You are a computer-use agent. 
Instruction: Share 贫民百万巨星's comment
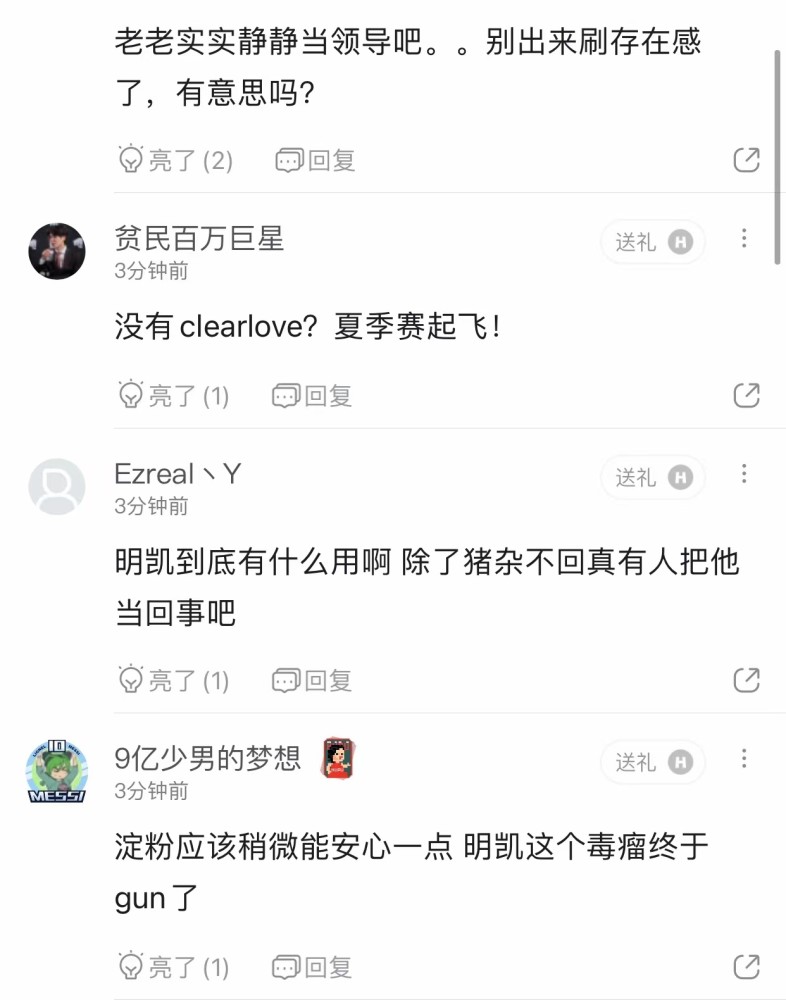click(x=746, y=396)
